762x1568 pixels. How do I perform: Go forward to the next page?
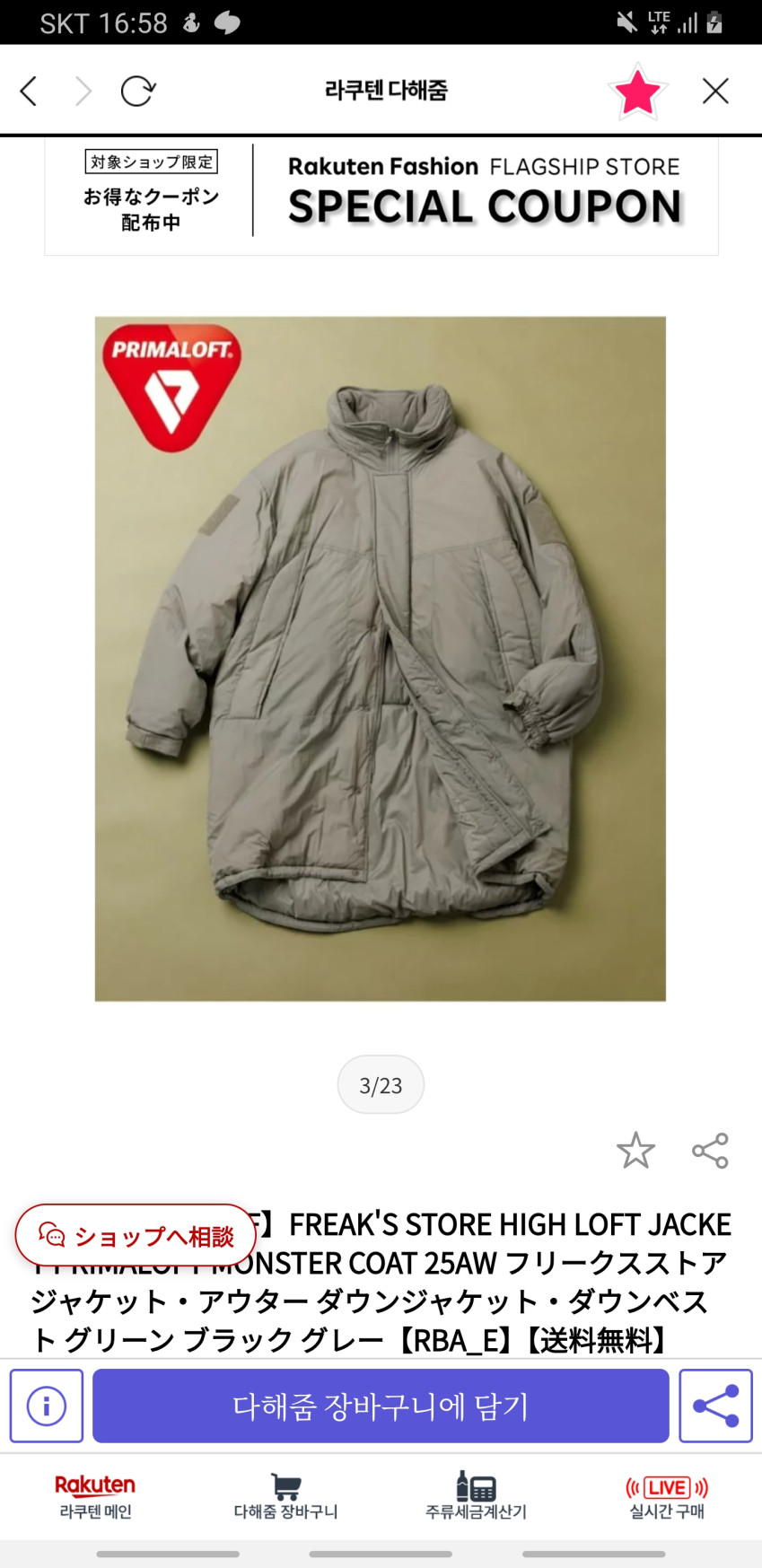pyautogui.click(x=83, y=91)
